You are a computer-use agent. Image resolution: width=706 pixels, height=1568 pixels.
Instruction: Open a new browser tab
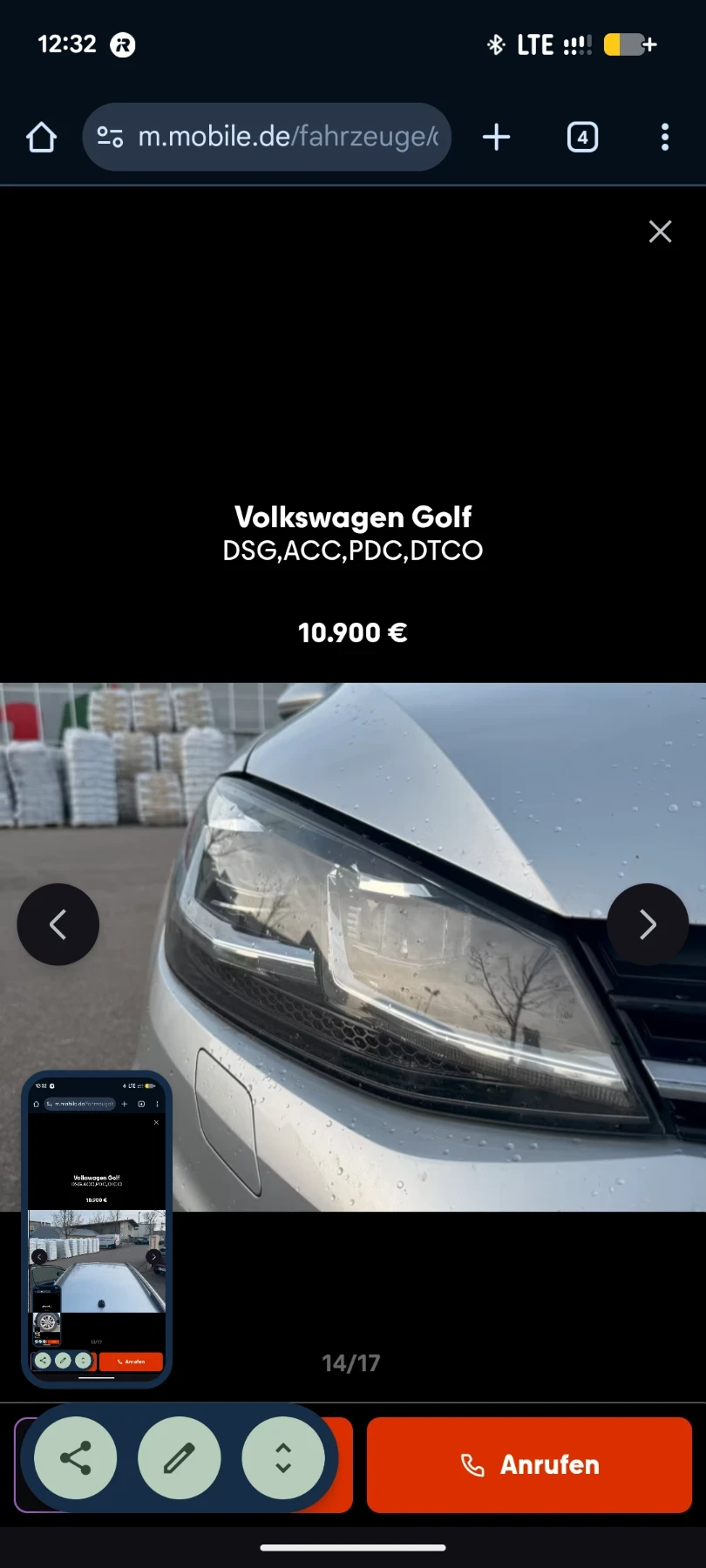496,138
